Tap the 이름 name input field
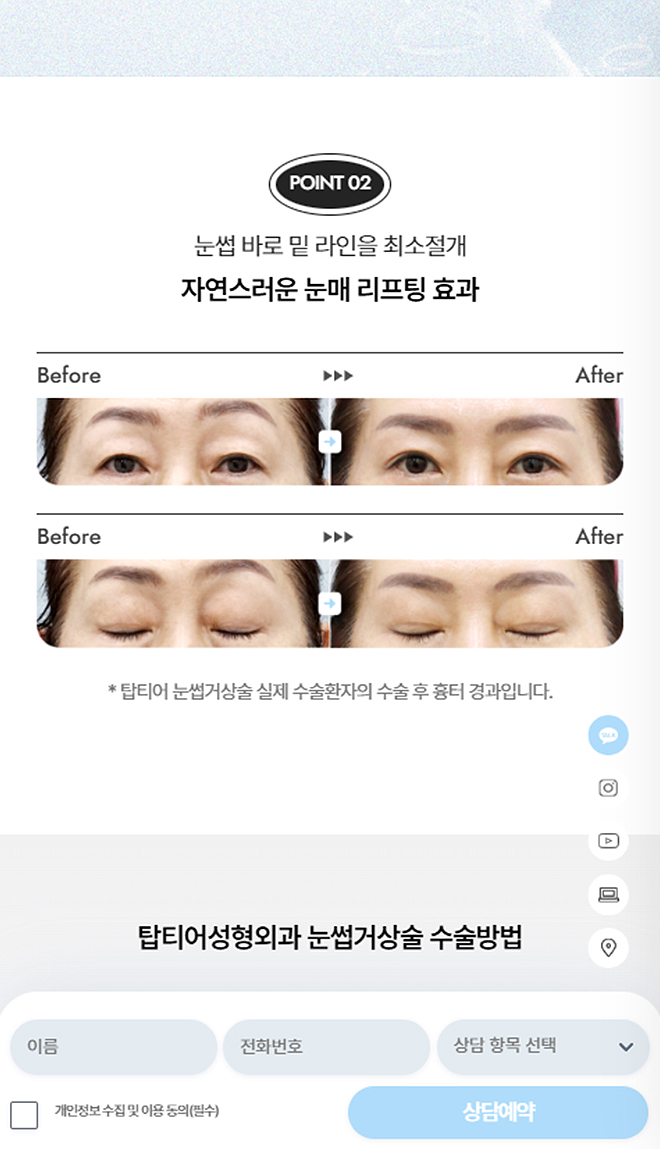The width and height of the screenshot is (660, 1149). point(113,1047)
